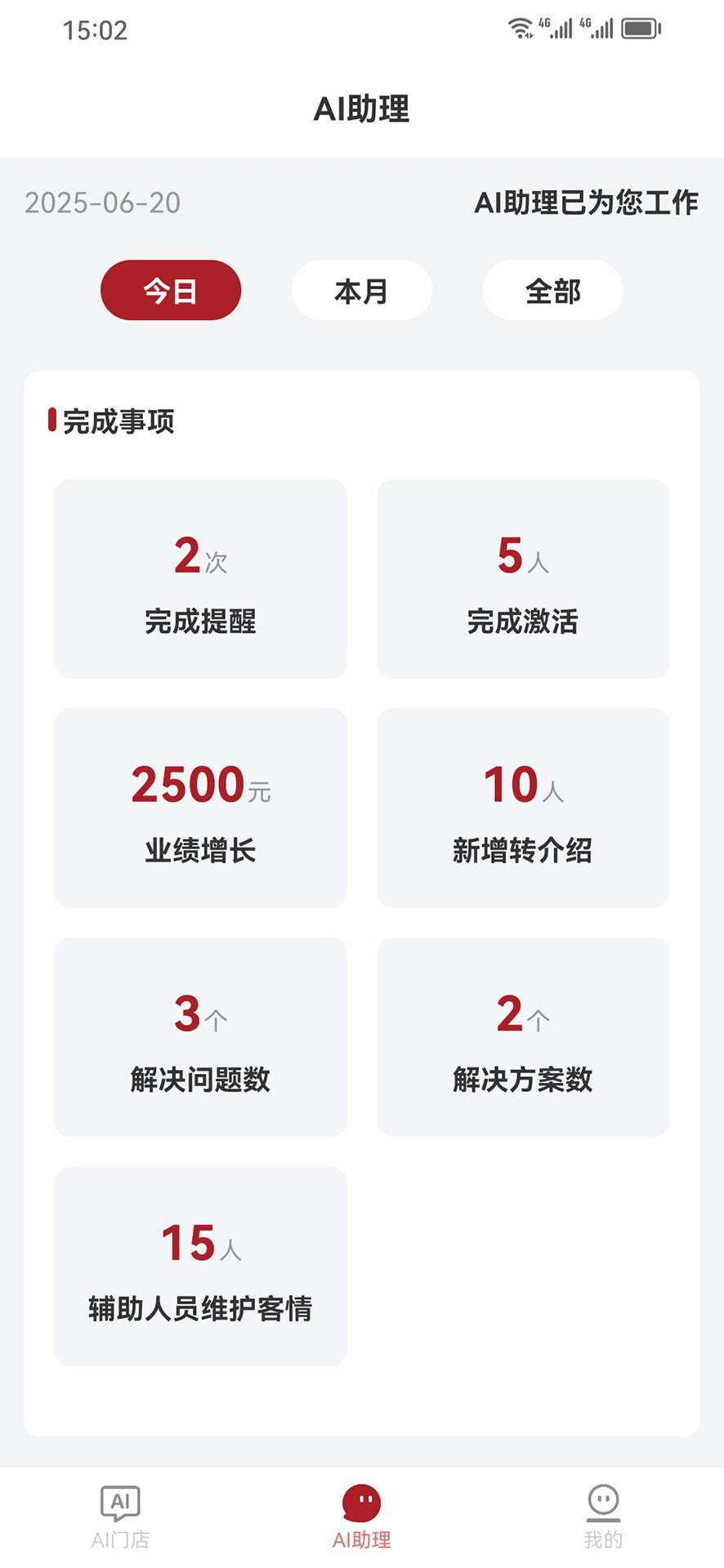Switch to the 本月 filter
Image resolution: width=724 pixels, height=1568 pixels.
click(362, 290)
